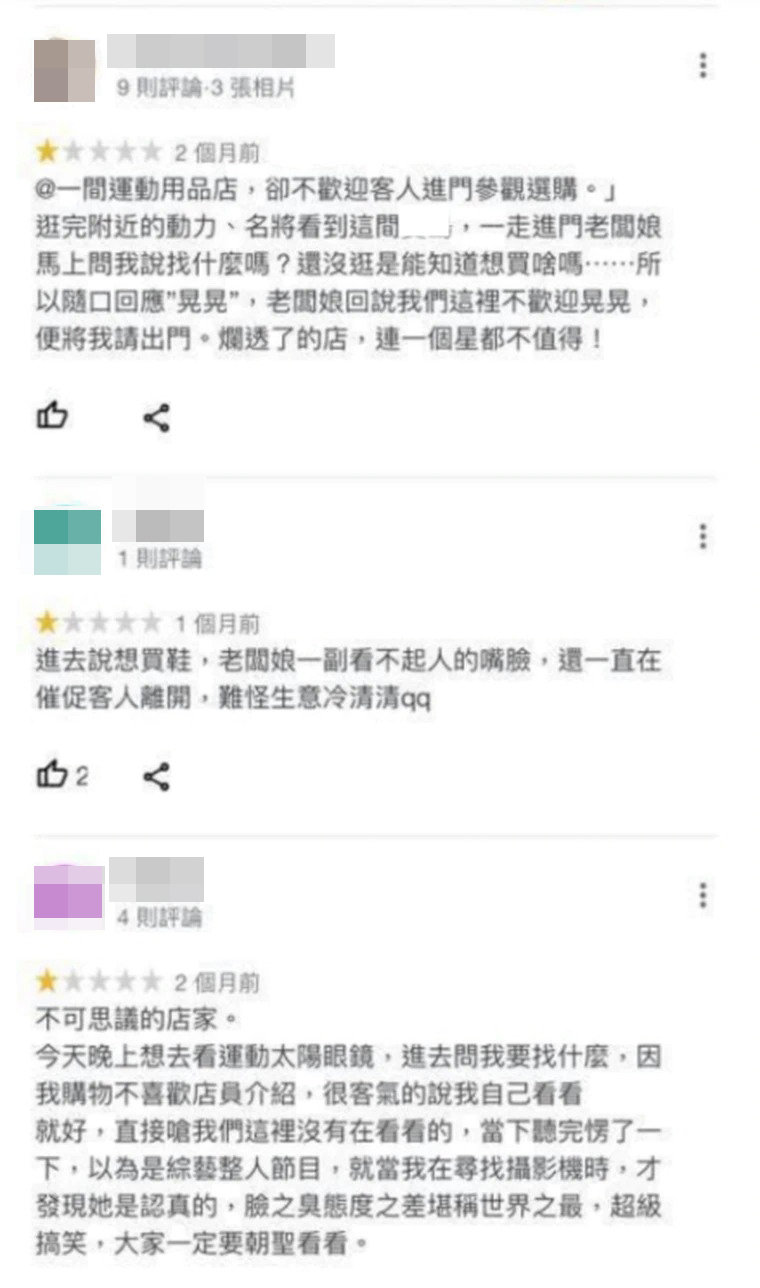Share the review about 想買鞋

(156, 775)
